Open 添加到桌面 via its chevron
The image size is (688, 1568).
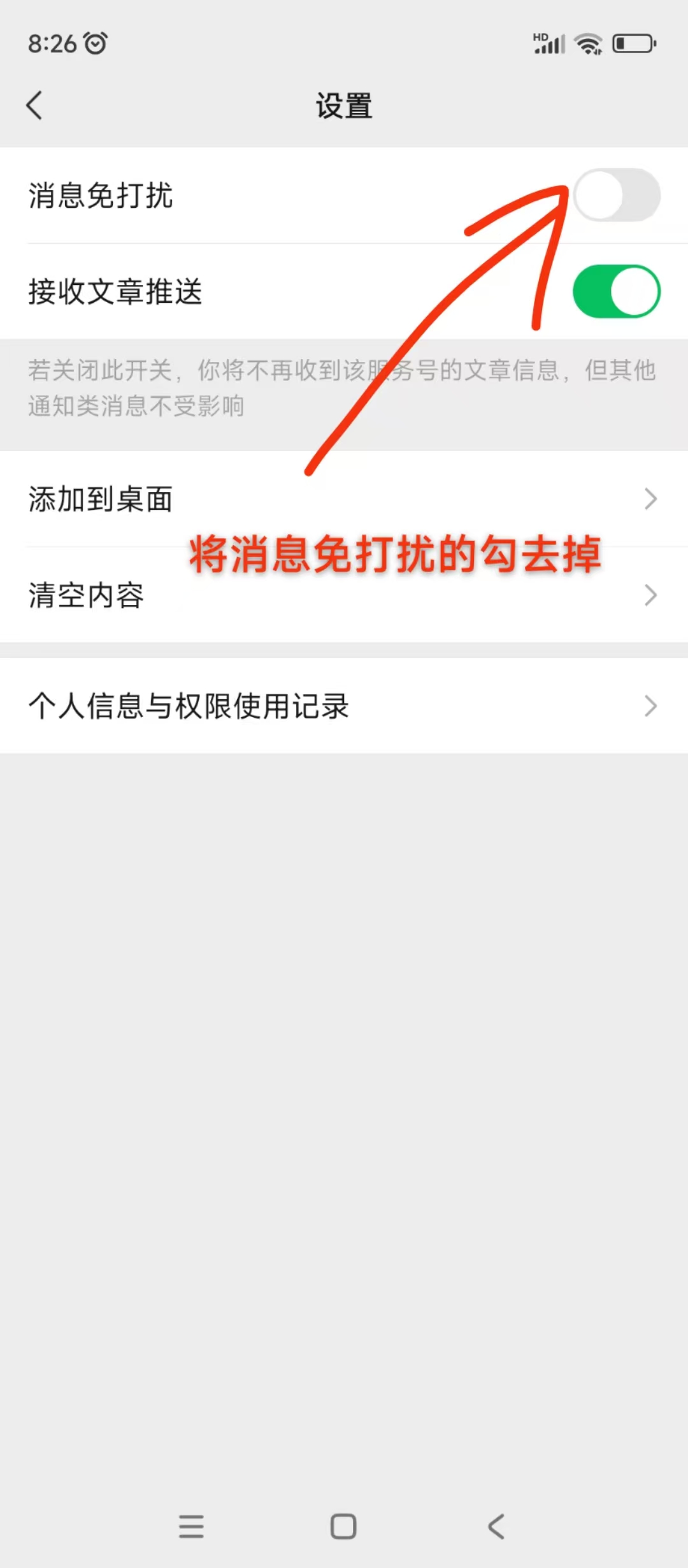(650, 498)
